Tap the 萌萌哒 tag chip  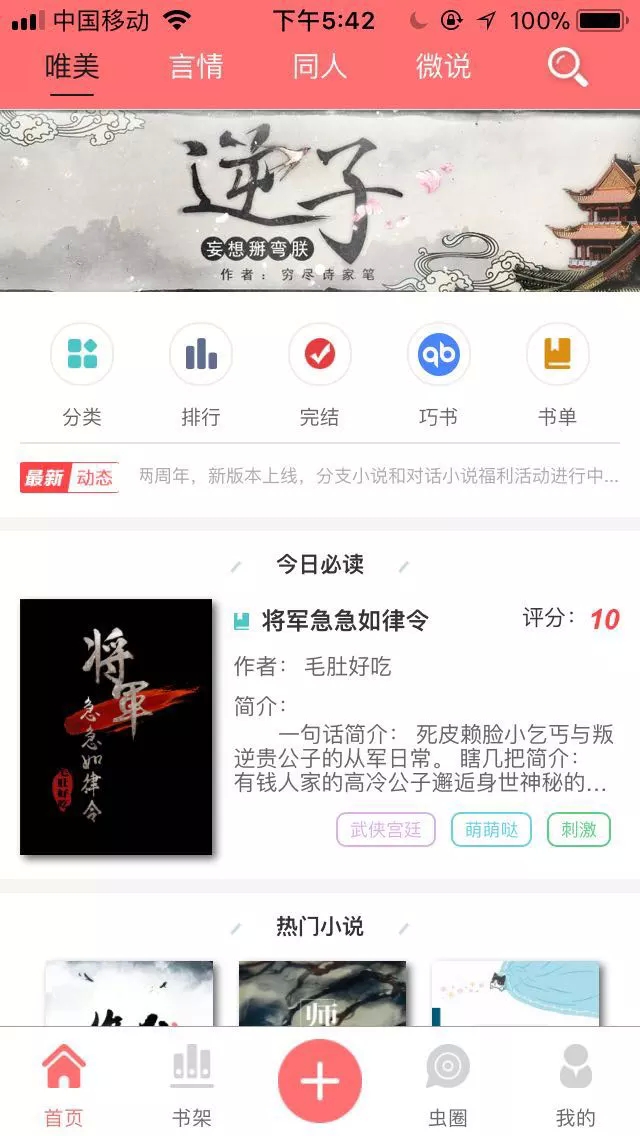(491, 830)
